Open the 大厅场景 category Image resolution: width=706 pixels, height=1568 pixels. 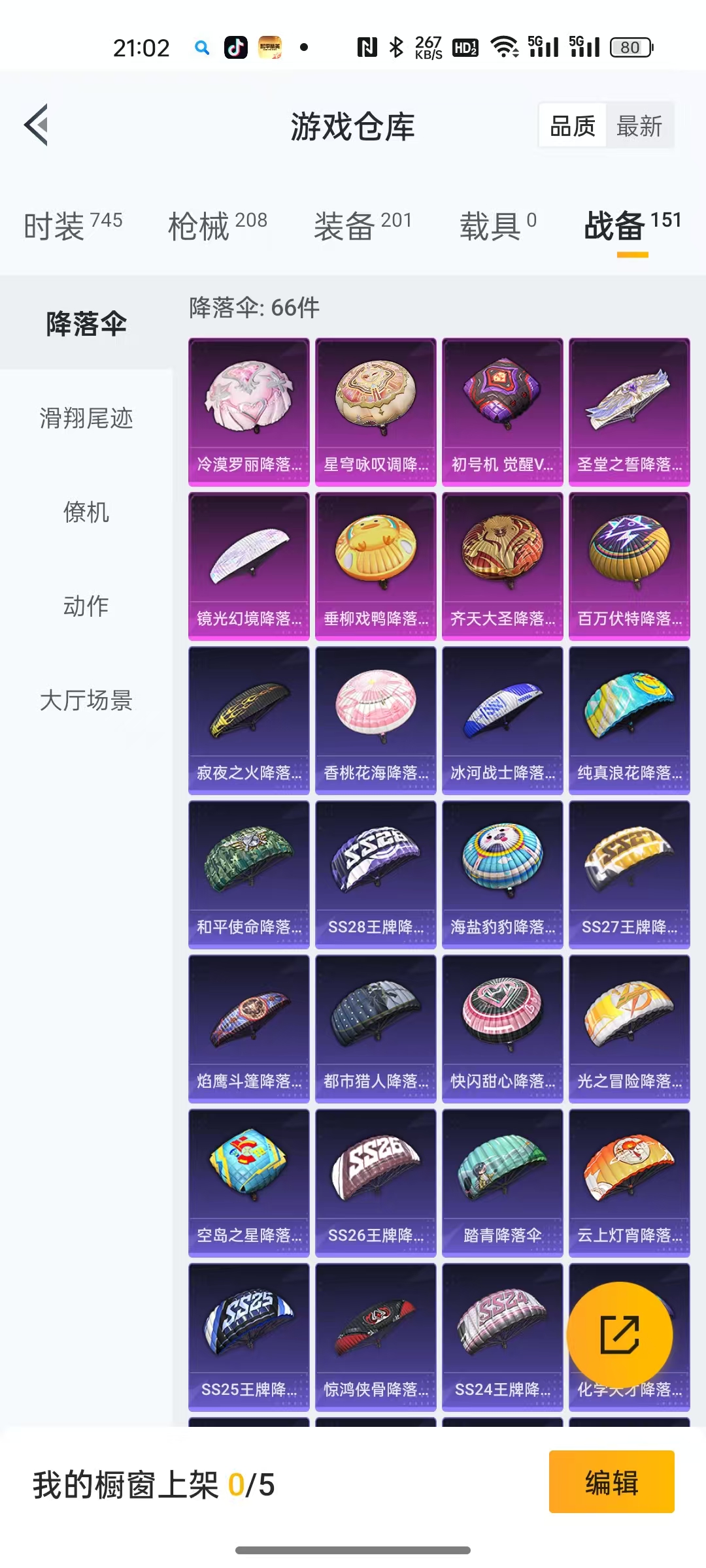(86, 700)
